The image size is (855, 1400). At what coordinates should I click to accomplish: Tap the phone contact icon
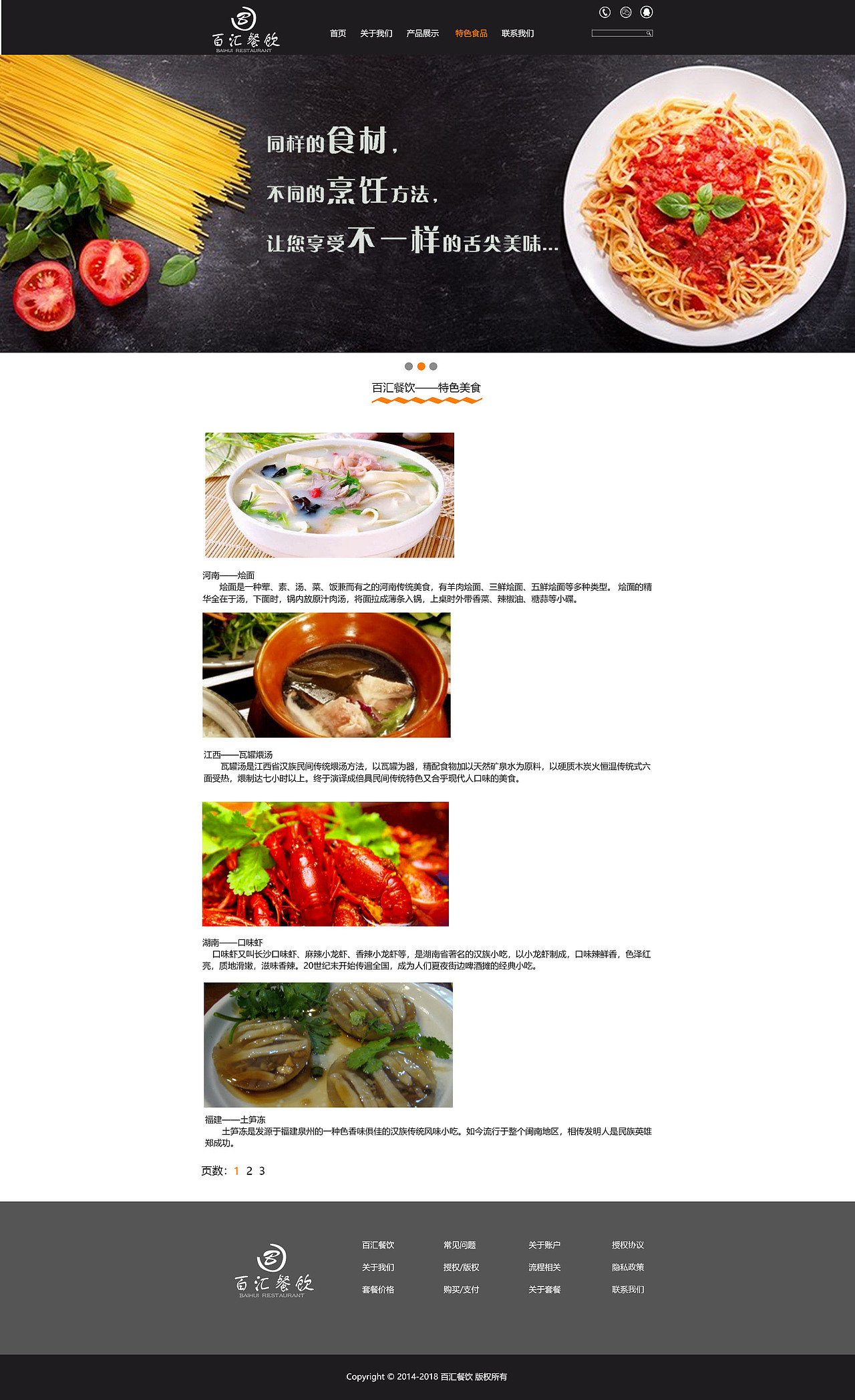pos(605,12)
